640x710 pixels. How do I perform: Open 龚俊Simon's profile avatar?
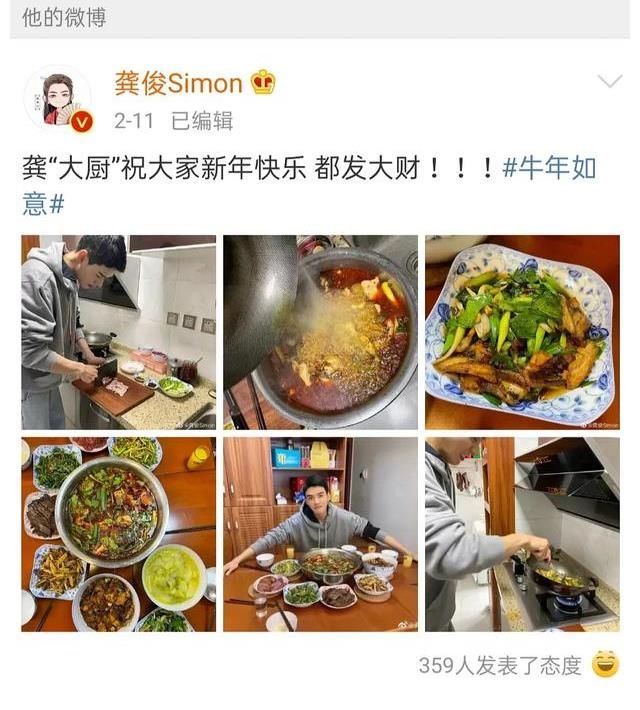[58, 98]
